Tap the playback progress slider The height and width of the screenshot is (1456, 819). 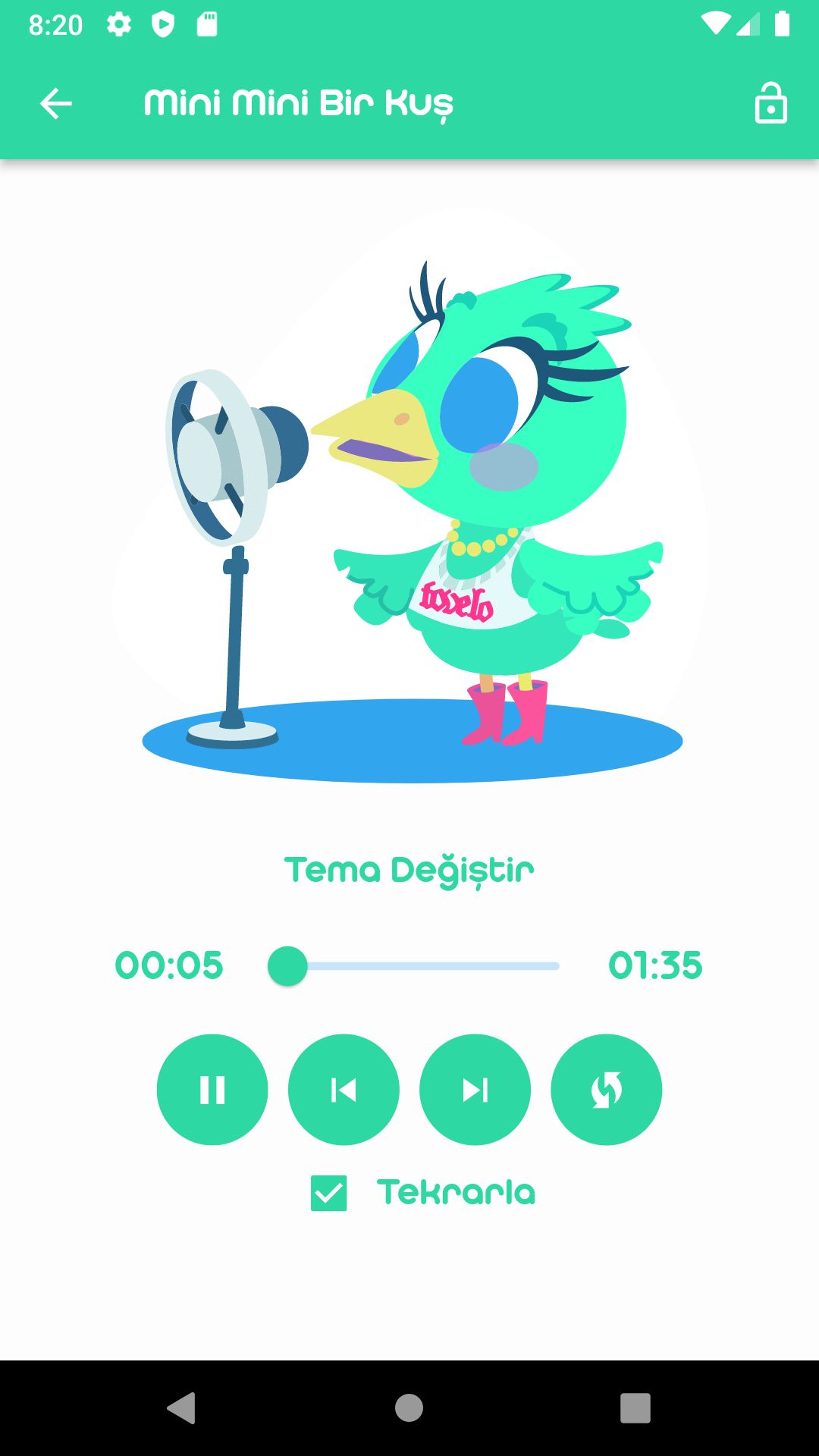tap(414, 966)
